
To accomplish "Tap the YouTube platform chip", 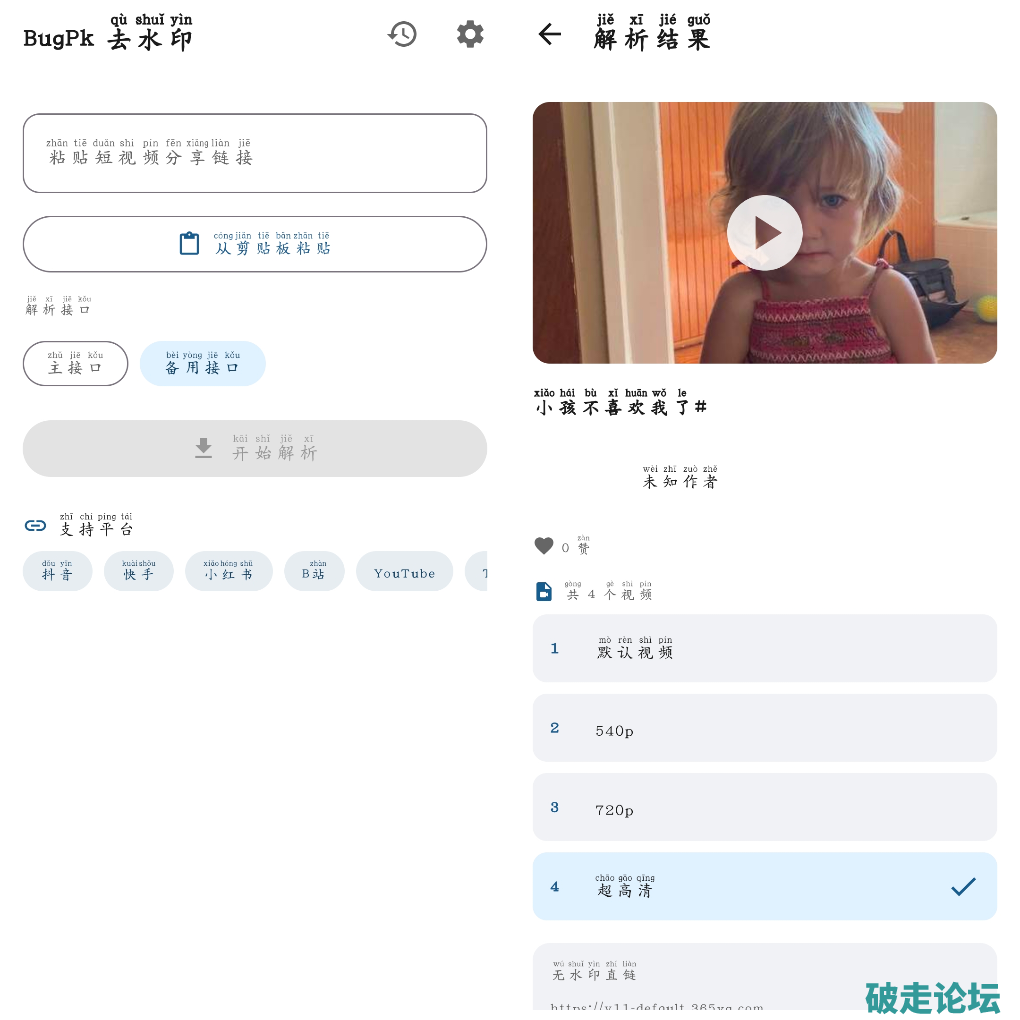I will 405,571.
